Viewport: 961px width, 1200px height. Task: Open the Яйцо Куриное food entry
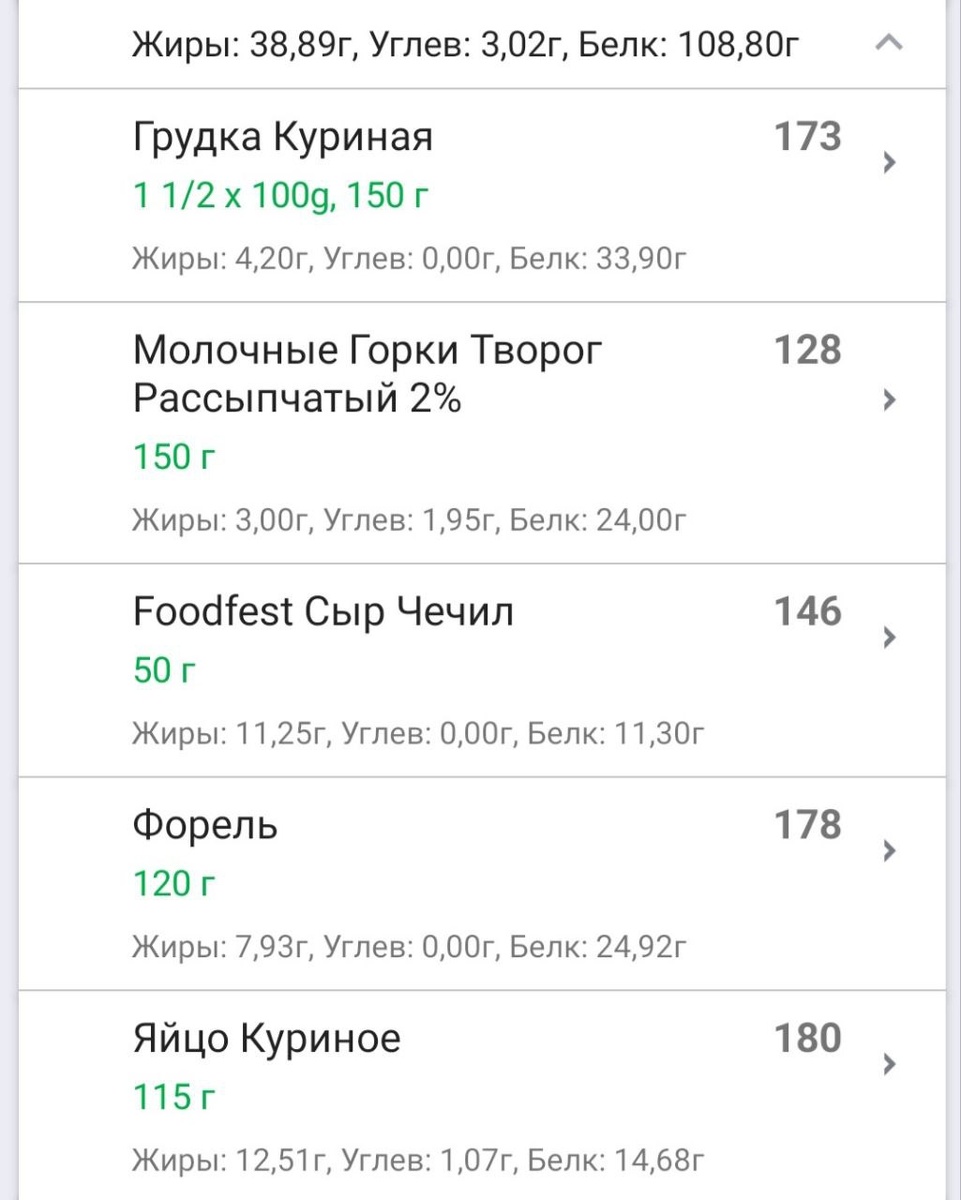click(480, 1095)
